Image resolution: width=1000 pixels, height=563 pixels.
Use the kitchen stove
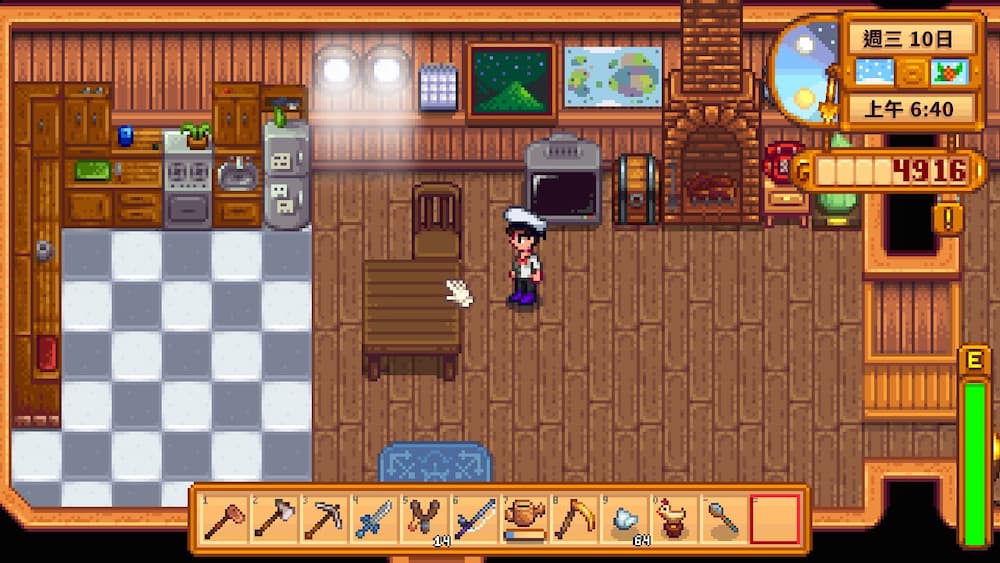click(188, 185)
